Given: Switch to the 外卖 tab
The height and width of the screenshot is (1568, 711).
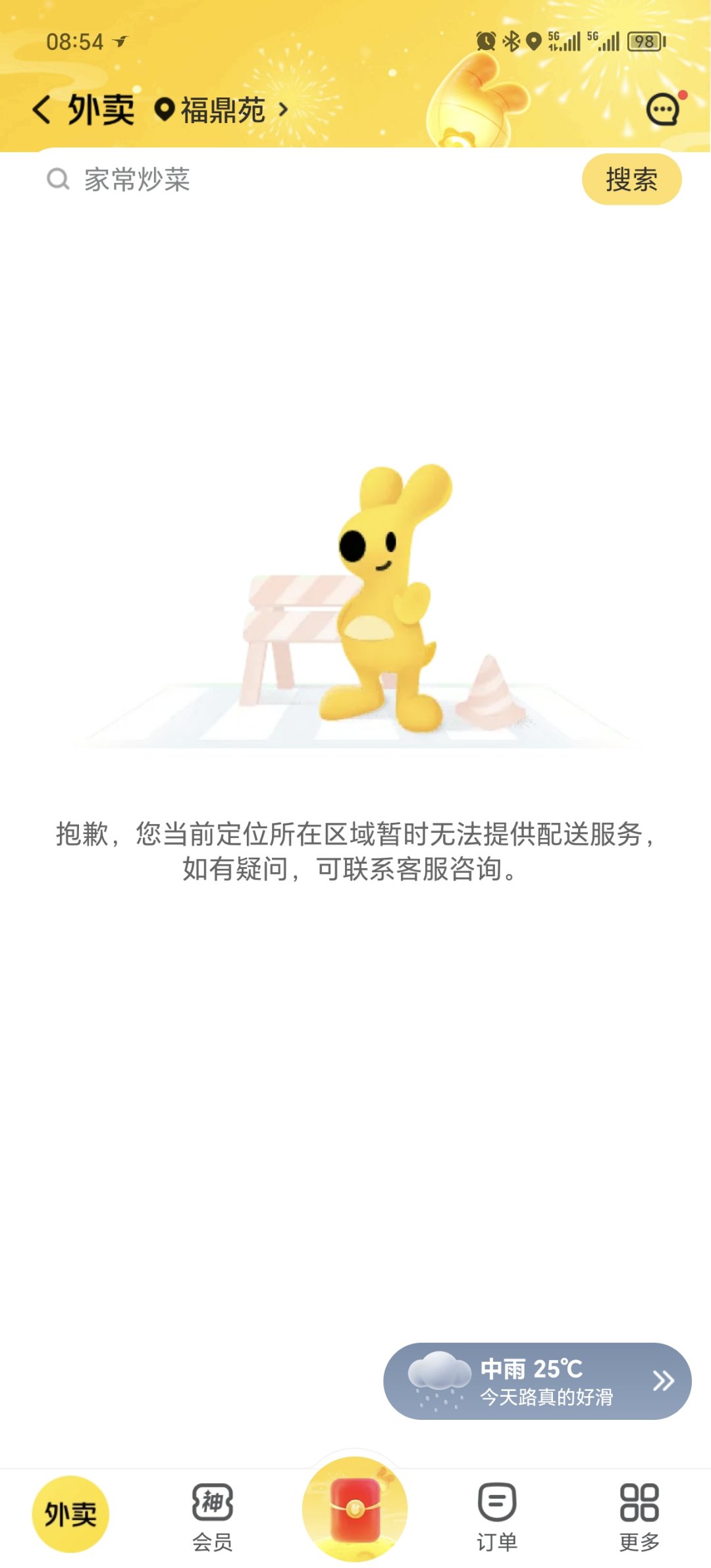Looking at the screenshot, I should pyautogui.click(x=70, y=1513).
